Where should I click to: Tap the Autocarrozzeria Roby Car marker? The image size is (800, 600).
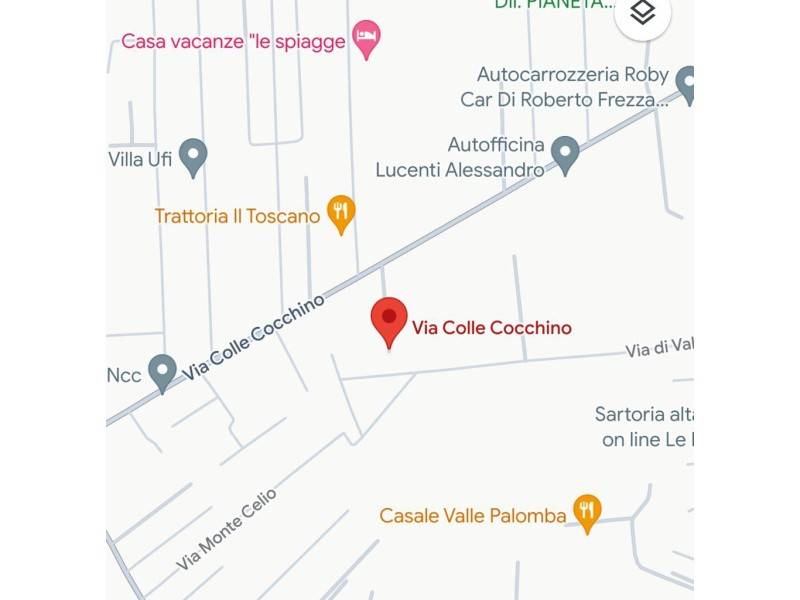pyautogui.click(x=685, y=83)
